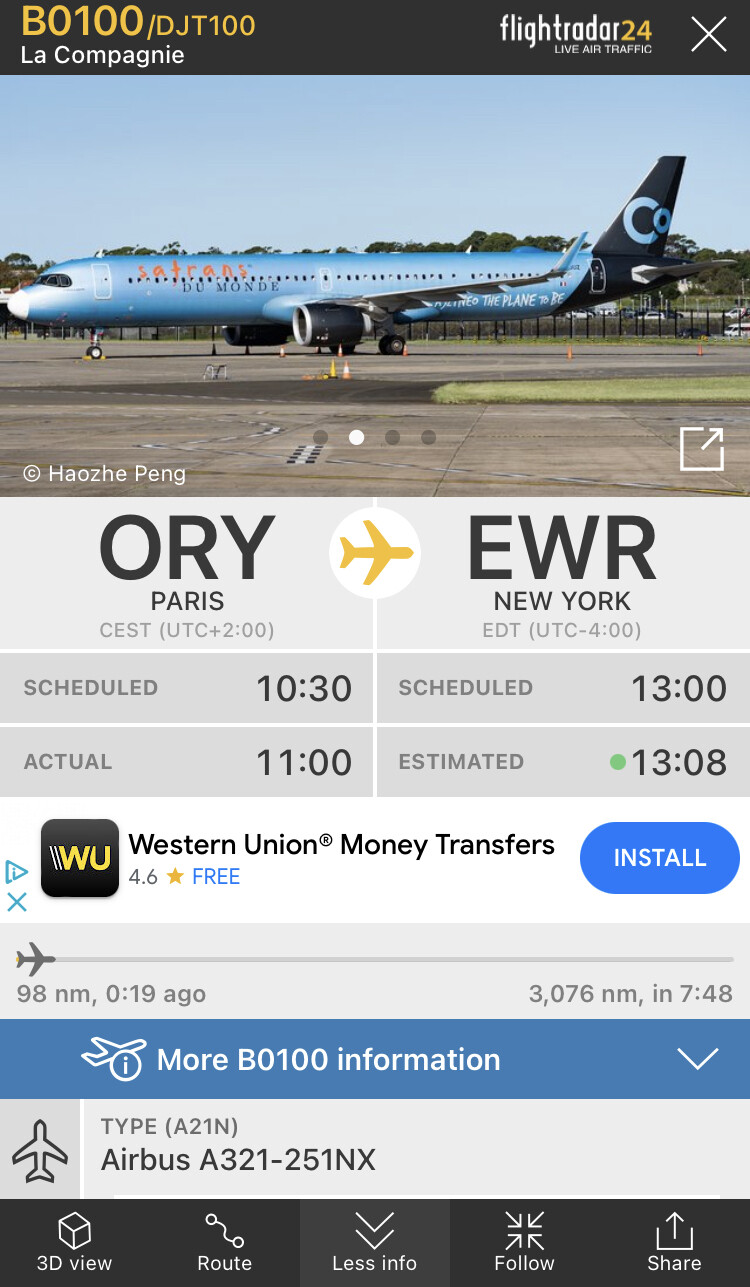Open the ad info icon
The height and width of the screenshot is (1287, 750).
pos(17,872)
